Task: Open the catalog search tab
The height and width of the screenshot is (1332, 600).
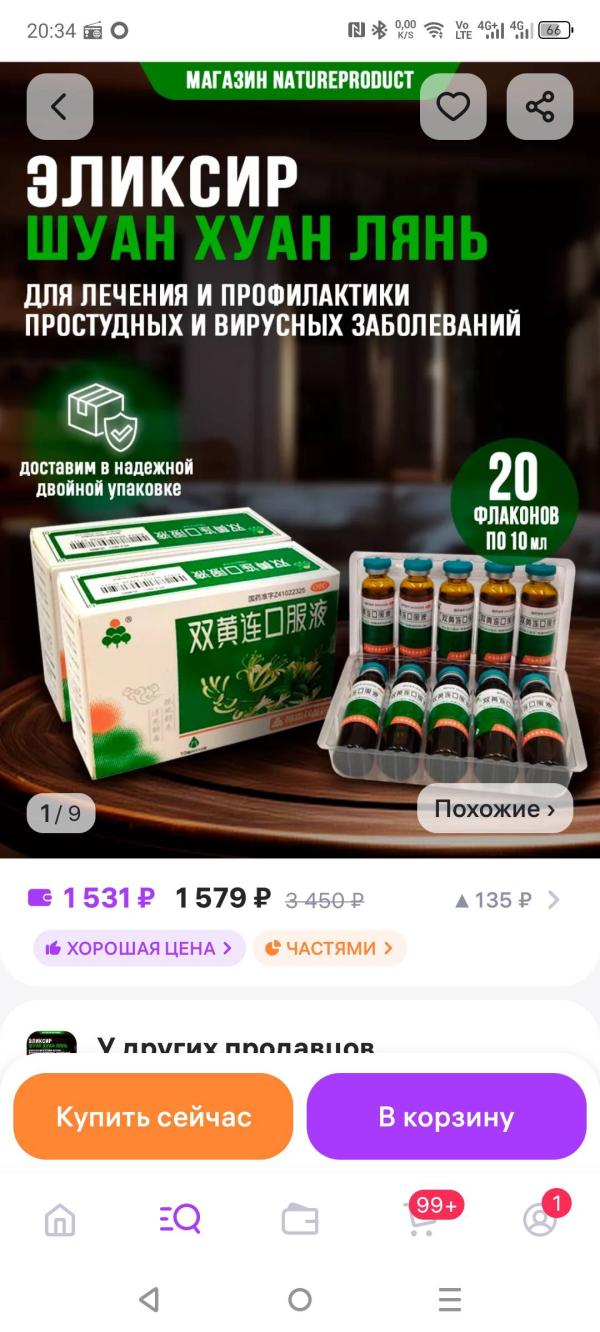Action: [x=180, y=1219]
